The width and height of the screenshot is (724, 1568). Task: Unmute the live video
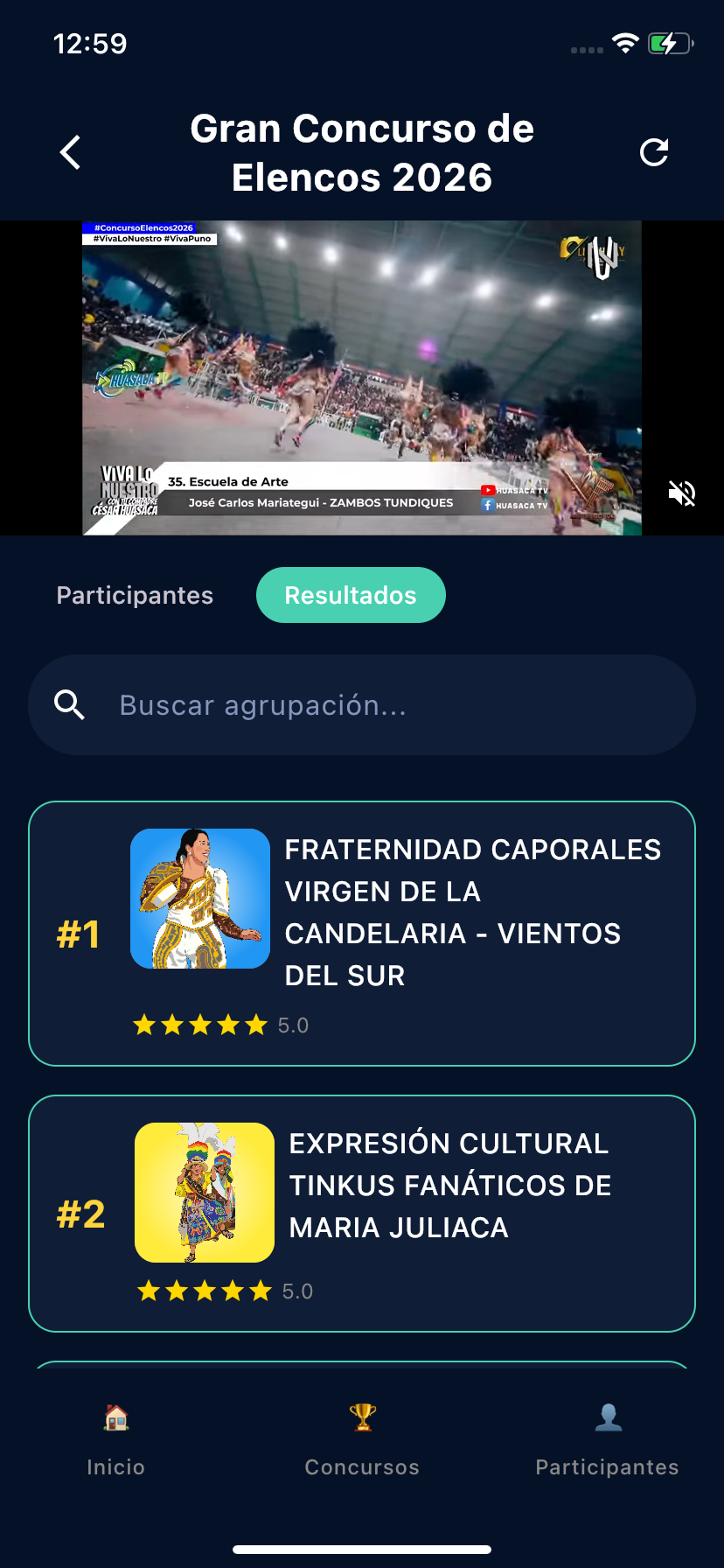coord(682,493)
